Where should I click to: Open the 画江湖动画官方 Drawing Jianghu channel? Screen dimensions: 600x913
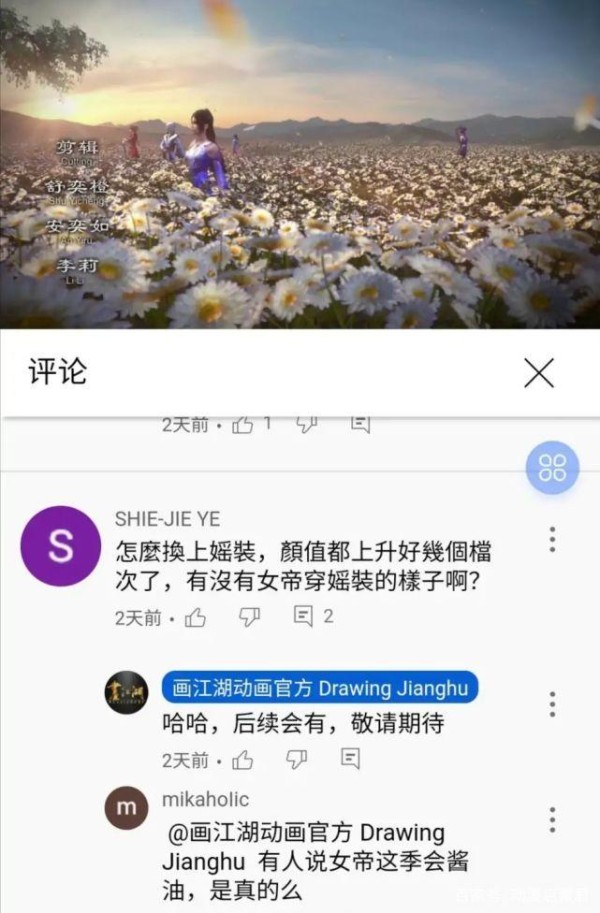[x=319, y=689]
